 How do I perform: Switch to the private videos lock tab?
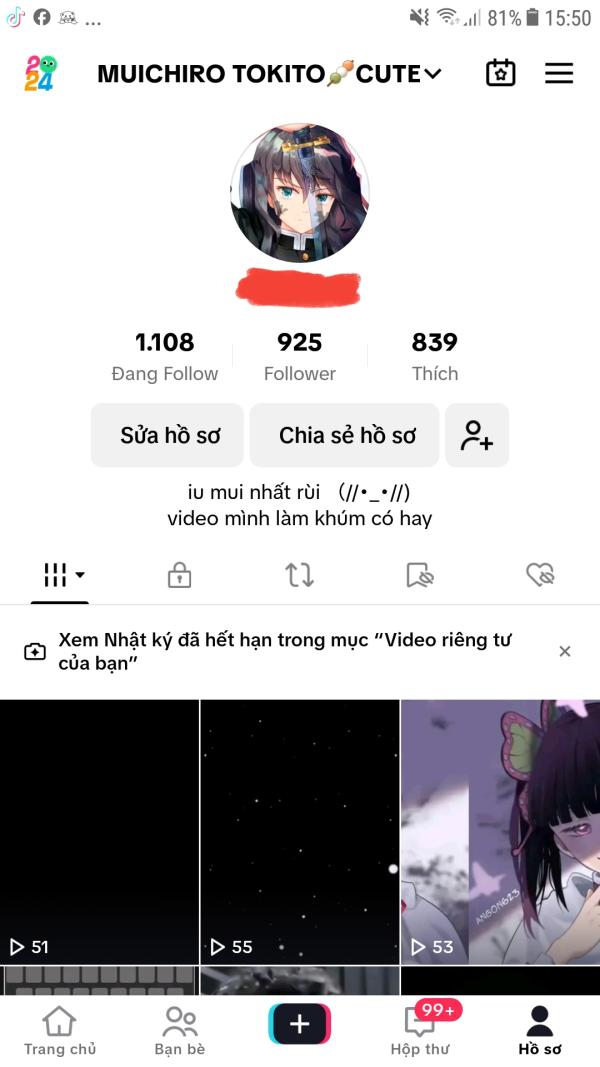tap(179, 575)
